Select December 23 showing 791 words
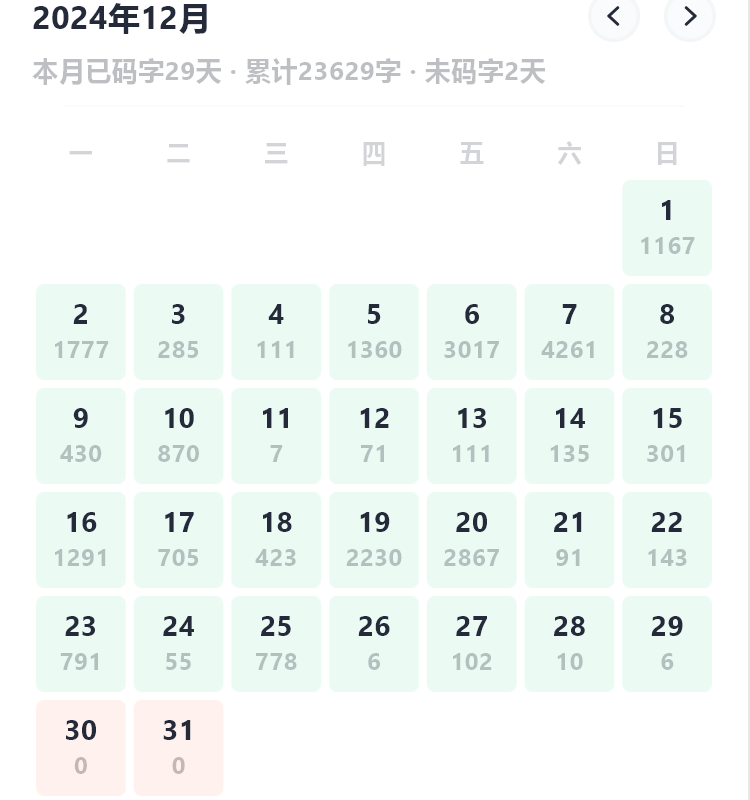The image size is (750, 800). [x=81, y=643]
